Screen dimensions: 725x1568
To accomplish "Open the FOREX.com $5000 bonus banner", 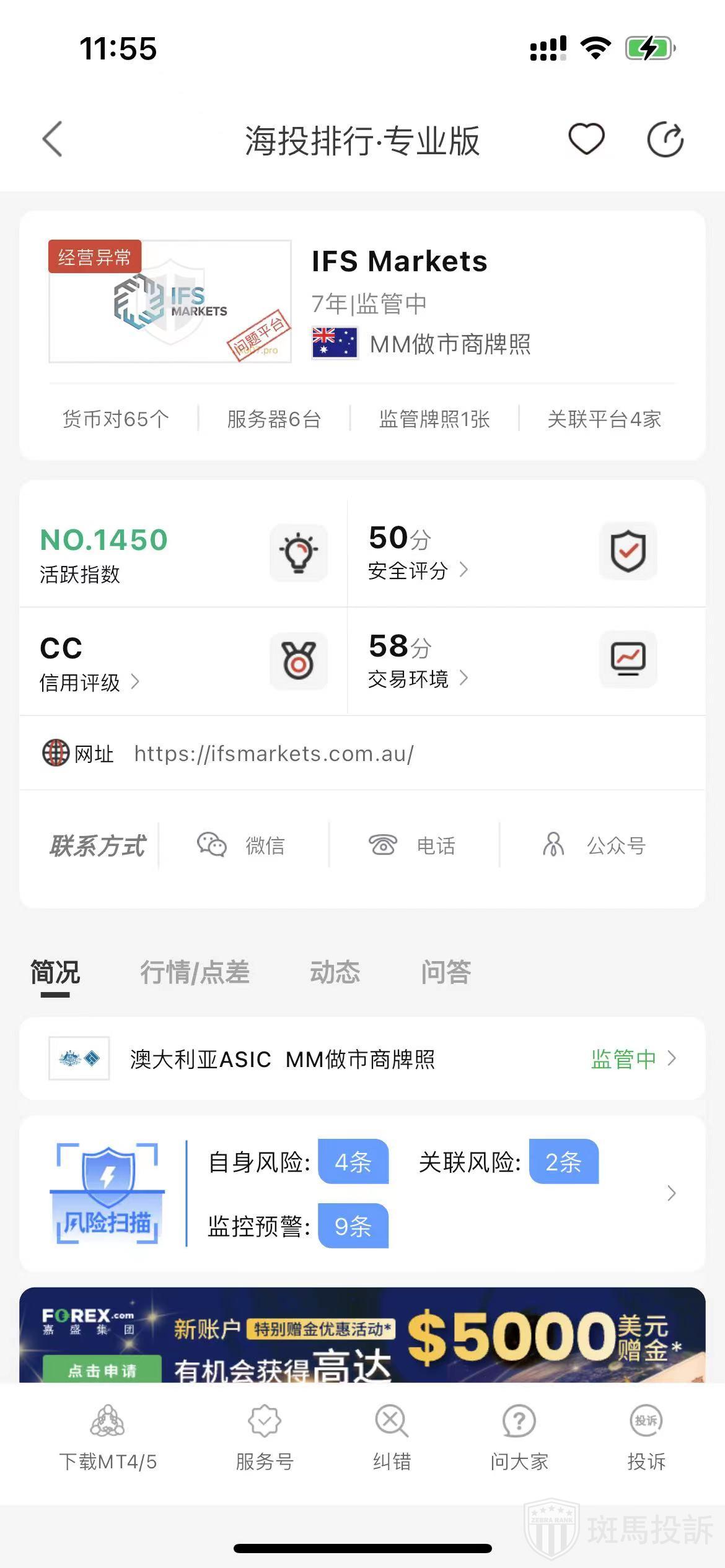I will pyautogui.click(x=362, y=1335).
